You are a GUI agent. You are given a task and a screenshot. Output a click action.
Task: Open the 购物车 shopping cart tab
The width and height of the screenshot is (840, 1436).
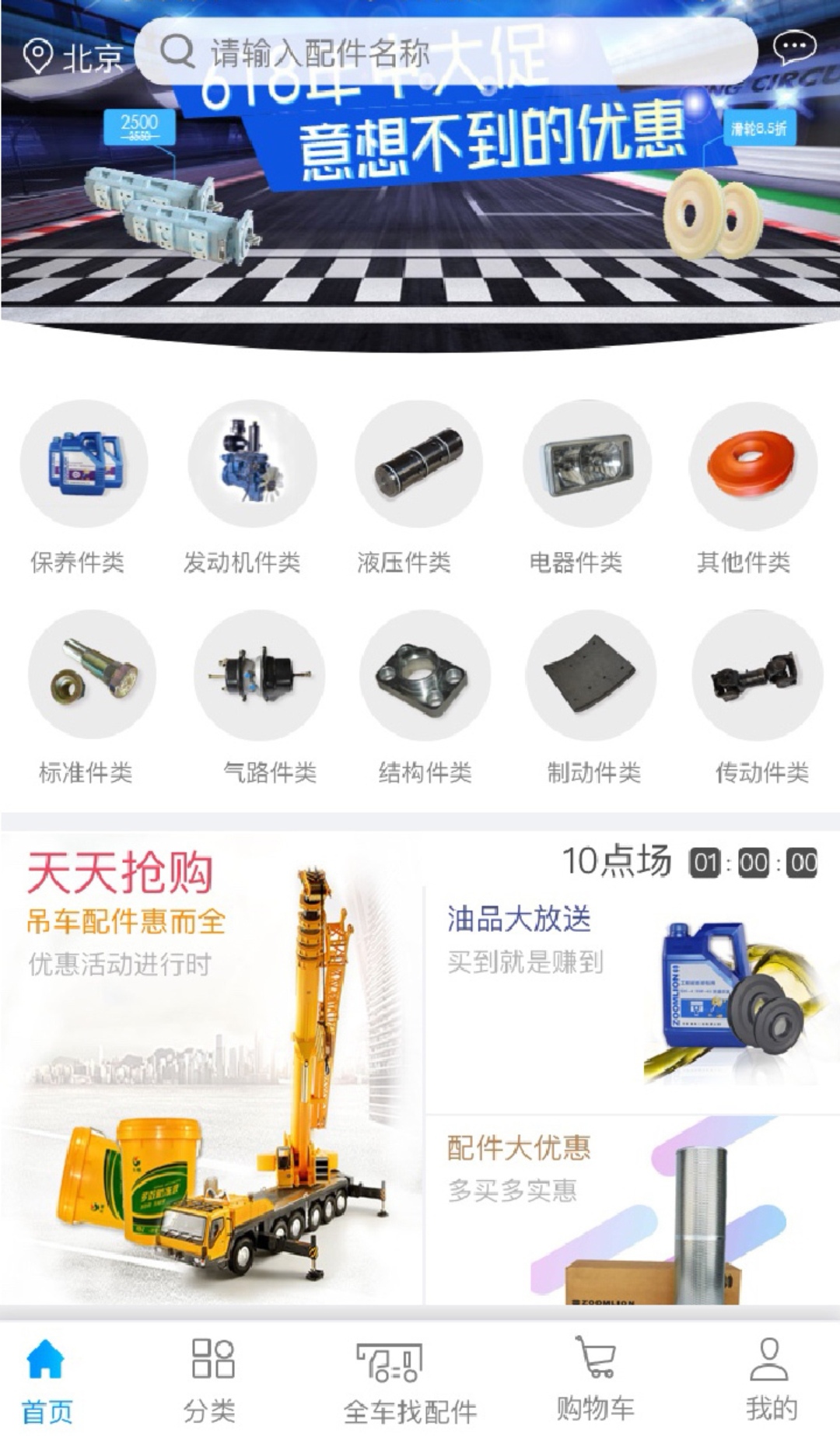click(x=595, y=1378)
